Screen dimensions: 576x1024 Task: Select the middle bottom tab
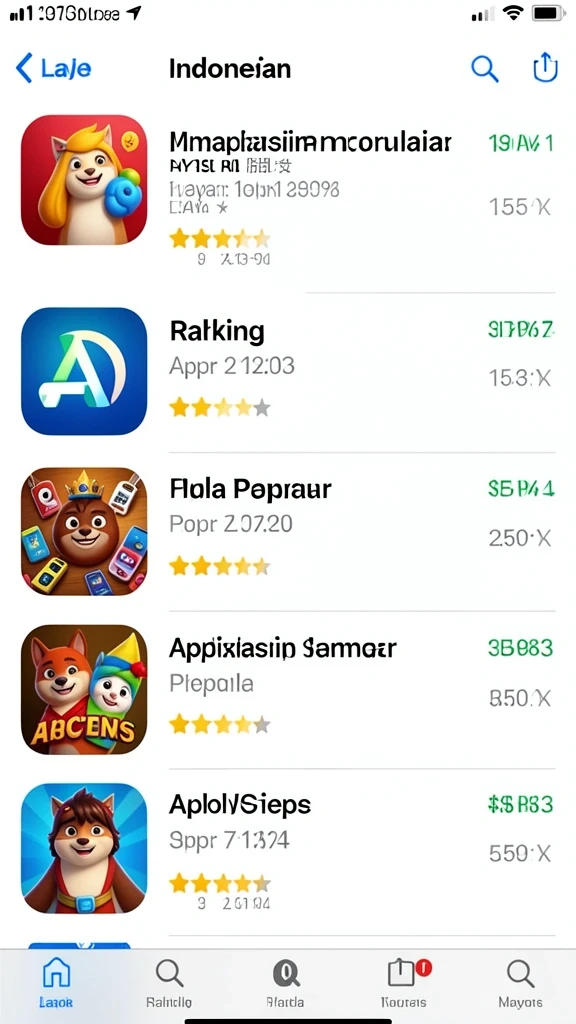[x=285, y=983]
